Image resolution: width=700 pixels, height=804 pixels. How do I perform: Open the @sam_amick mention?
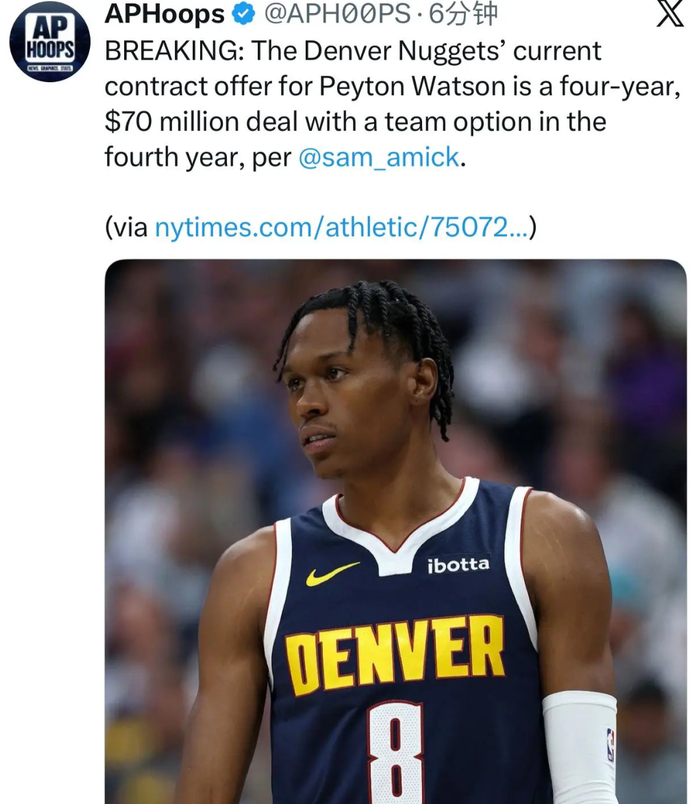(x=379, y=157)
